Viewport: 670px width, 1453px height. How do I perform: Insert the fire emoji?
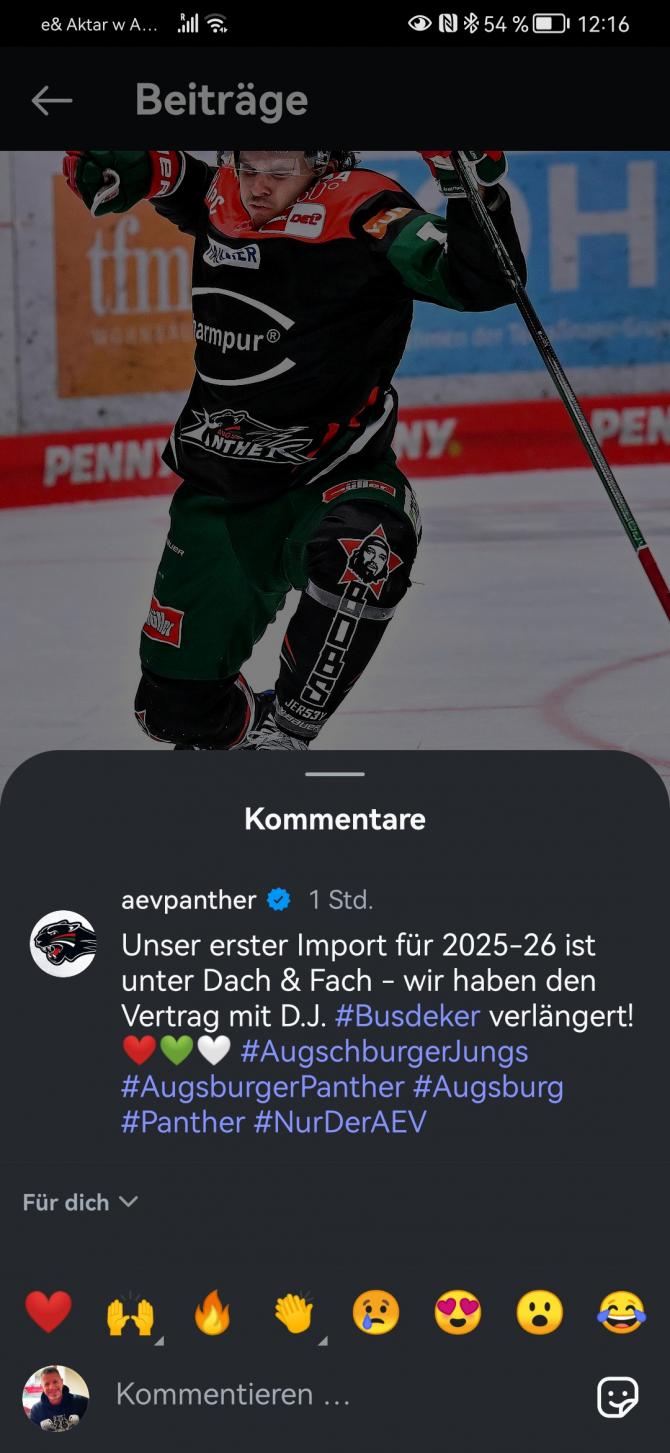212,1312
